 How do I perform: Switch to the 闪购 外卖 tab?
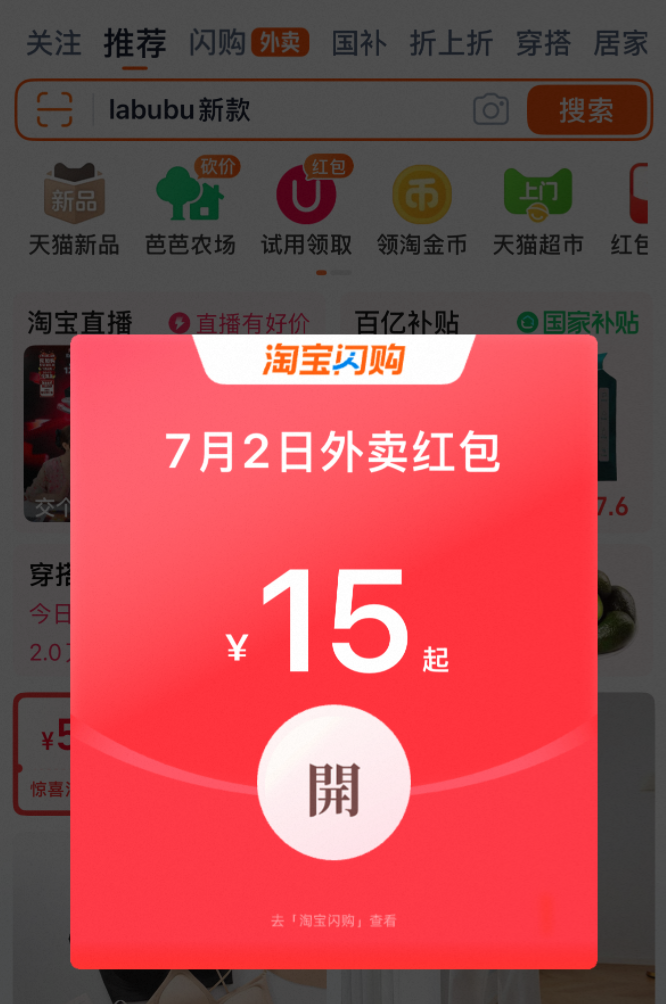coord(248,43)
